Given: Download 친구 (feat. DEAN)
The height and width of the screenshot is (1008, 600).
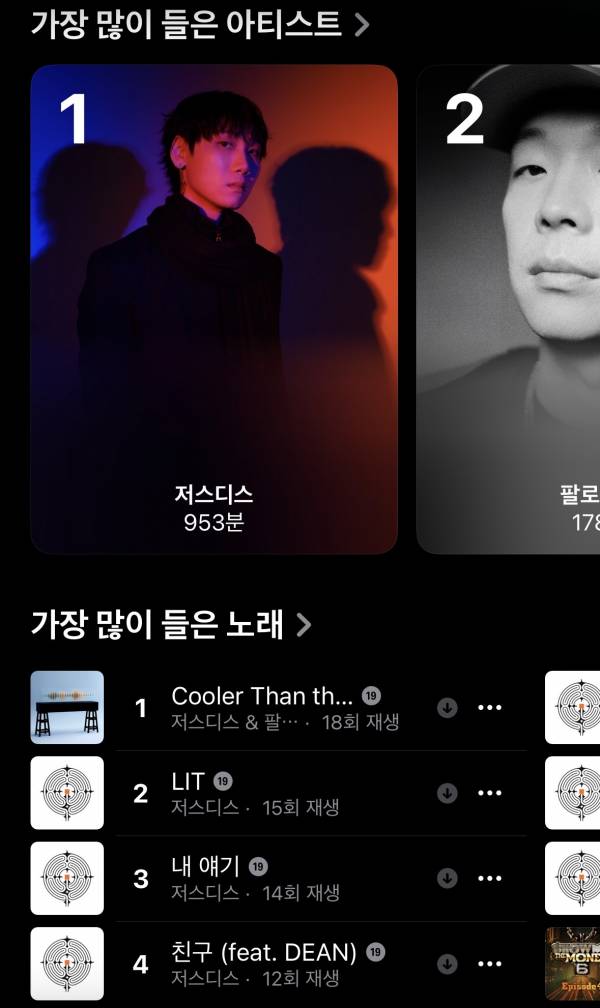Looking at the screenshot, I should tap(447, 964).
